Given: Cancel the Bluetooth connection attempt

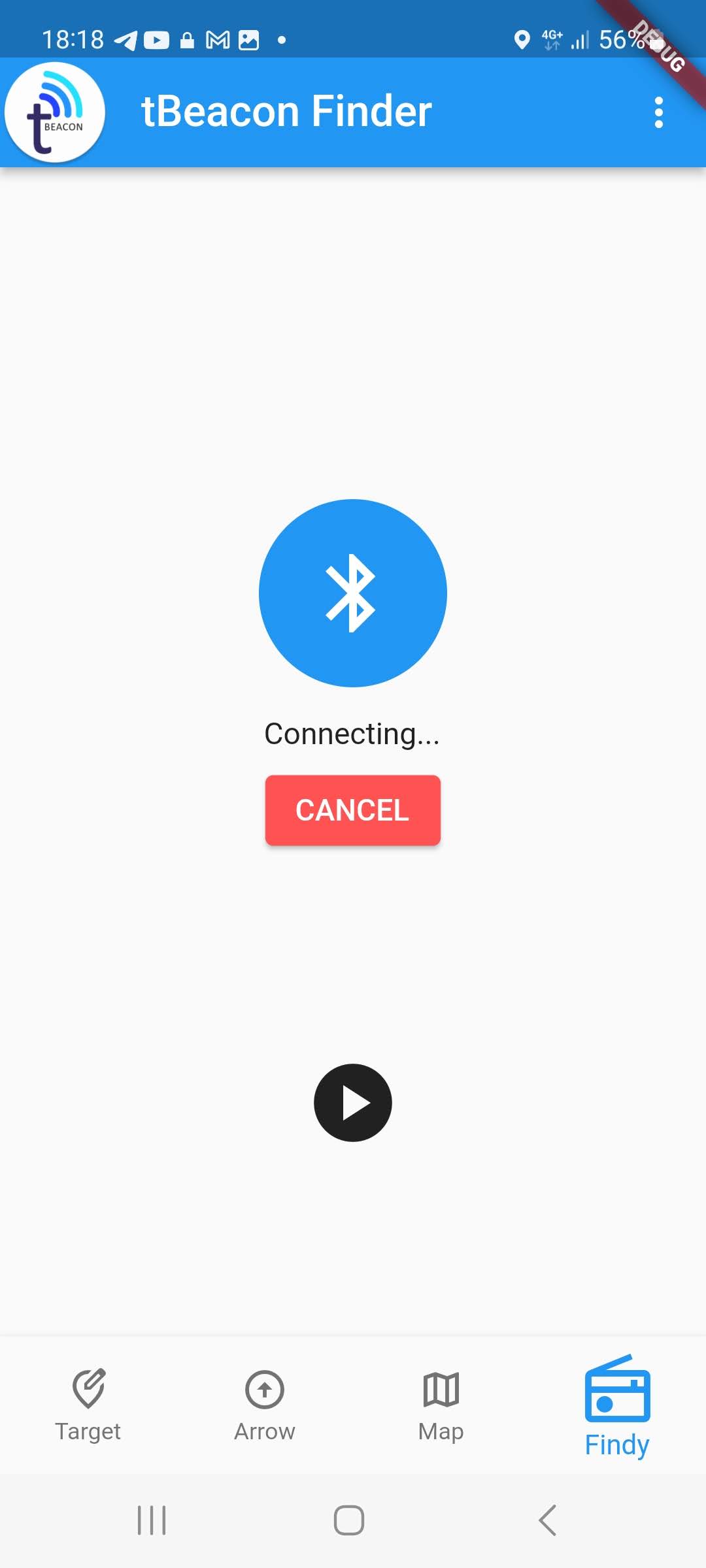Looking at the screenshot, I should [x=352, y=810].
